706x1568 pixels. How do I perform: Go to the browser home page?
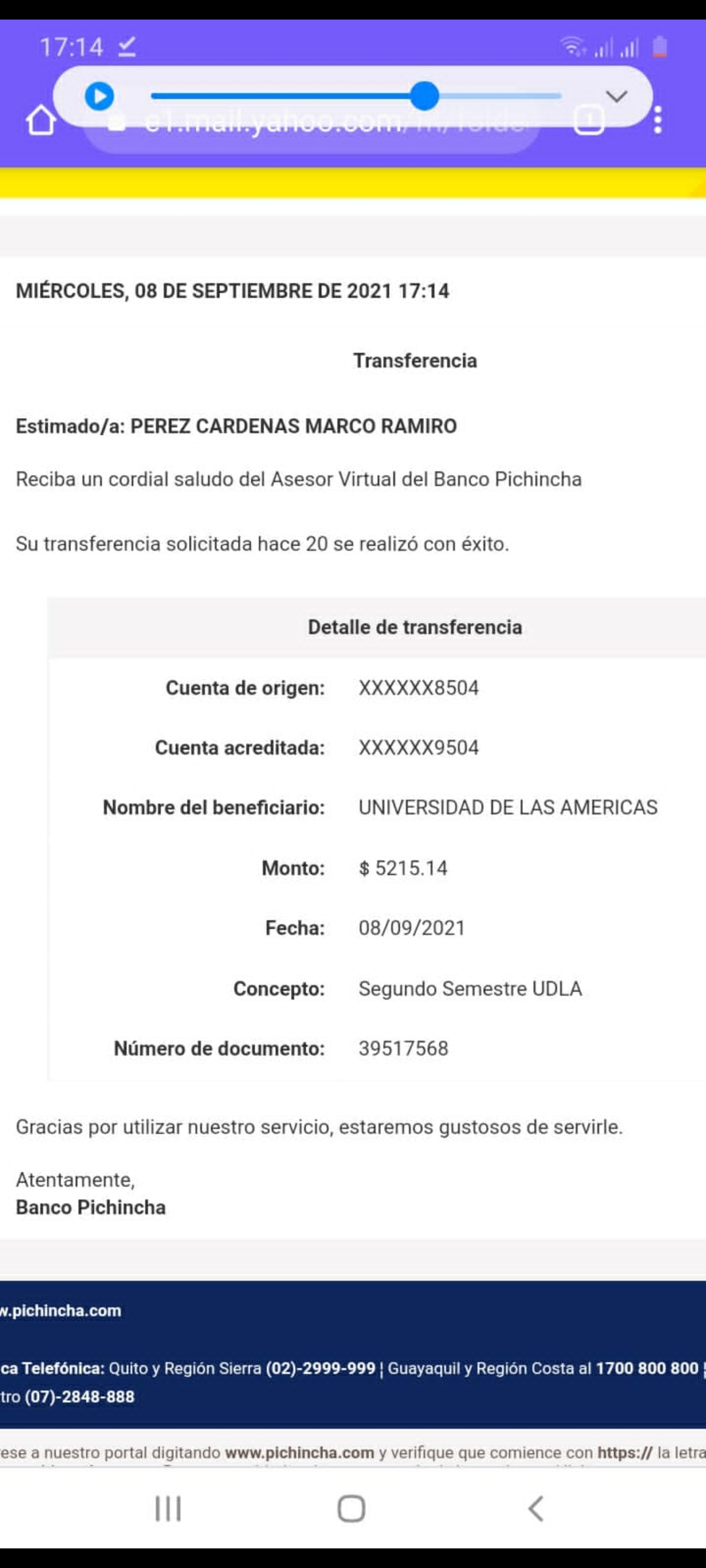pos(41,120)
